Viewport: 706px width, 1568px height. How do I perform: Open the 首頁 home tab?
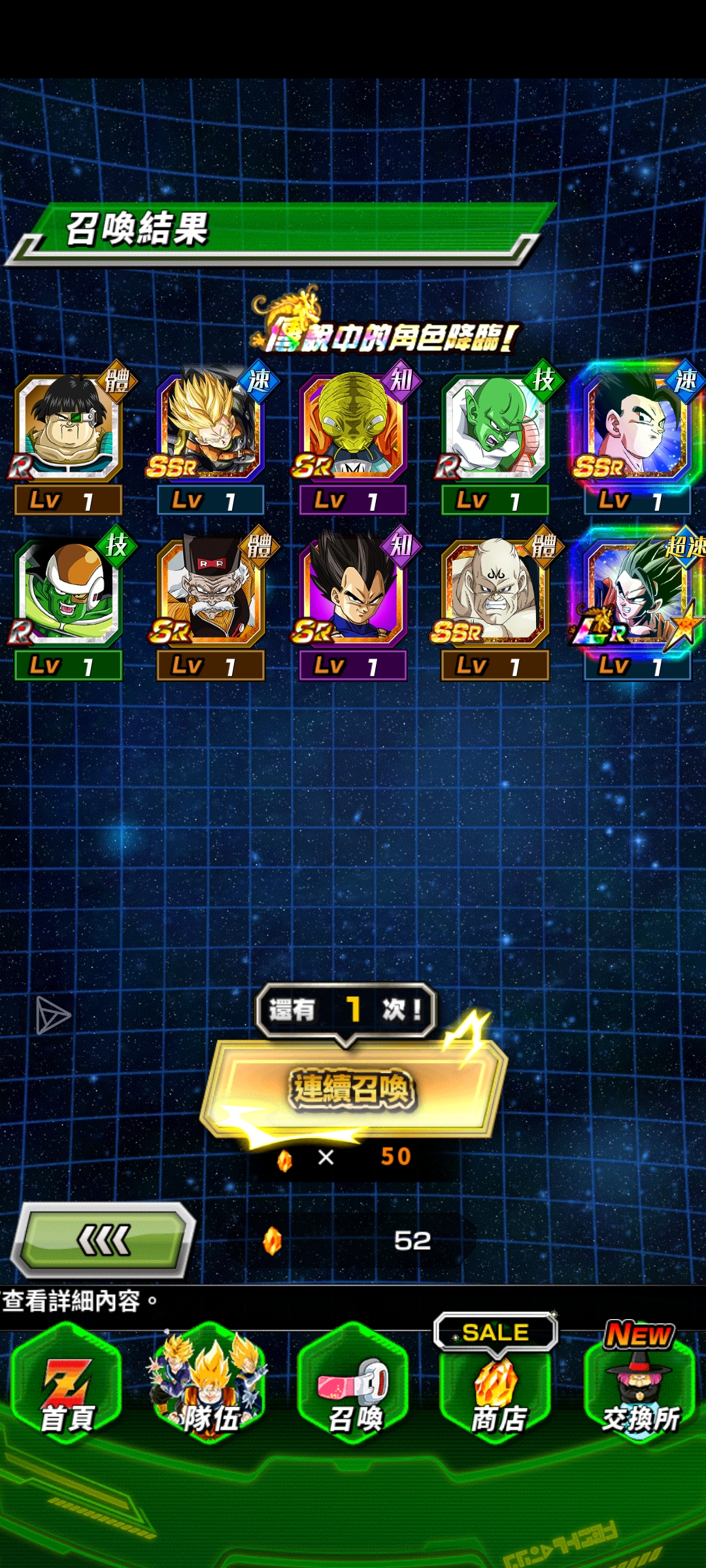(x=67, y=1388)
